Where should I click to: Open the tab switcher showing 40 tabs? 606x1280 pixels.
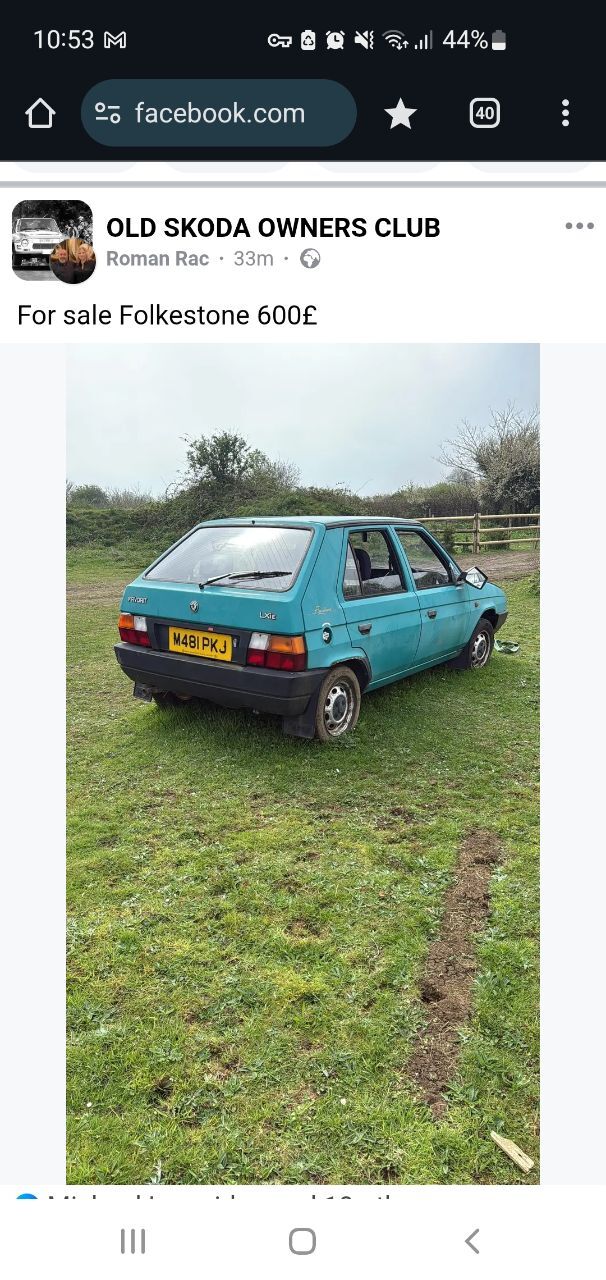[485, 114]
